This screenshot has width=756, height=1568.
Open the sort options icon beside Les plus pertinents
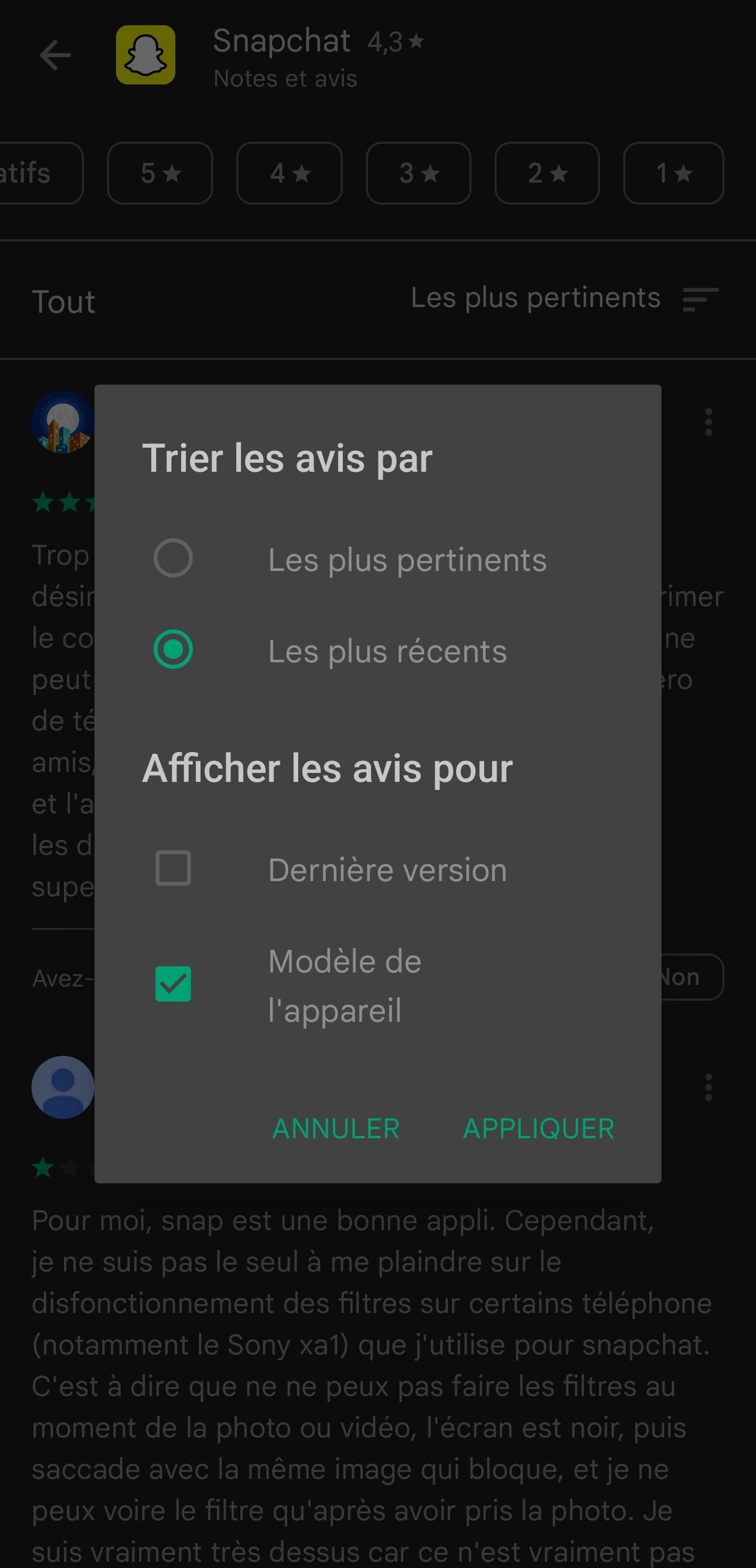pyautogui.click(x=699, y=301)
